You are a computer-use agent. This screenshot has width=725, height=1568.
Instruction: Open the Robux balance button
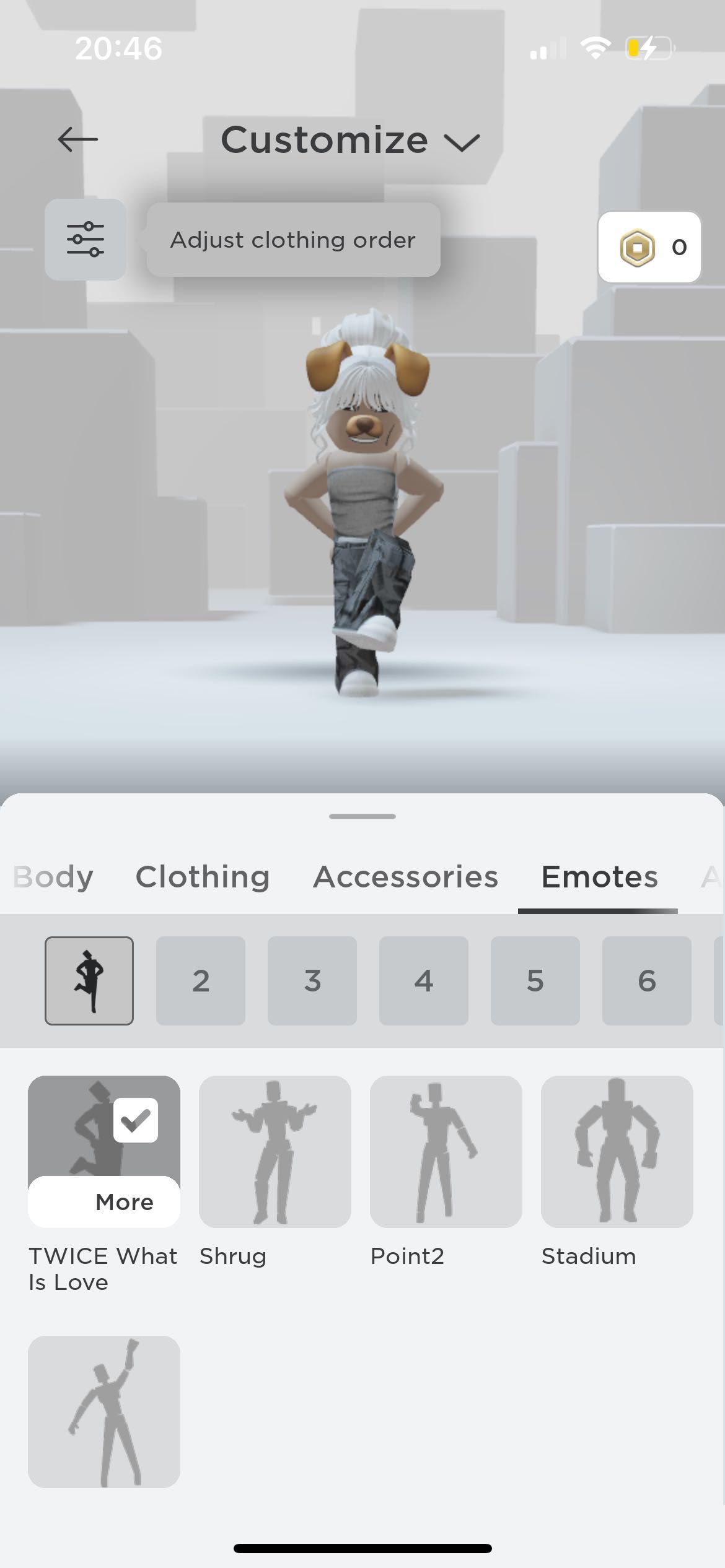[x=649, y=247]
